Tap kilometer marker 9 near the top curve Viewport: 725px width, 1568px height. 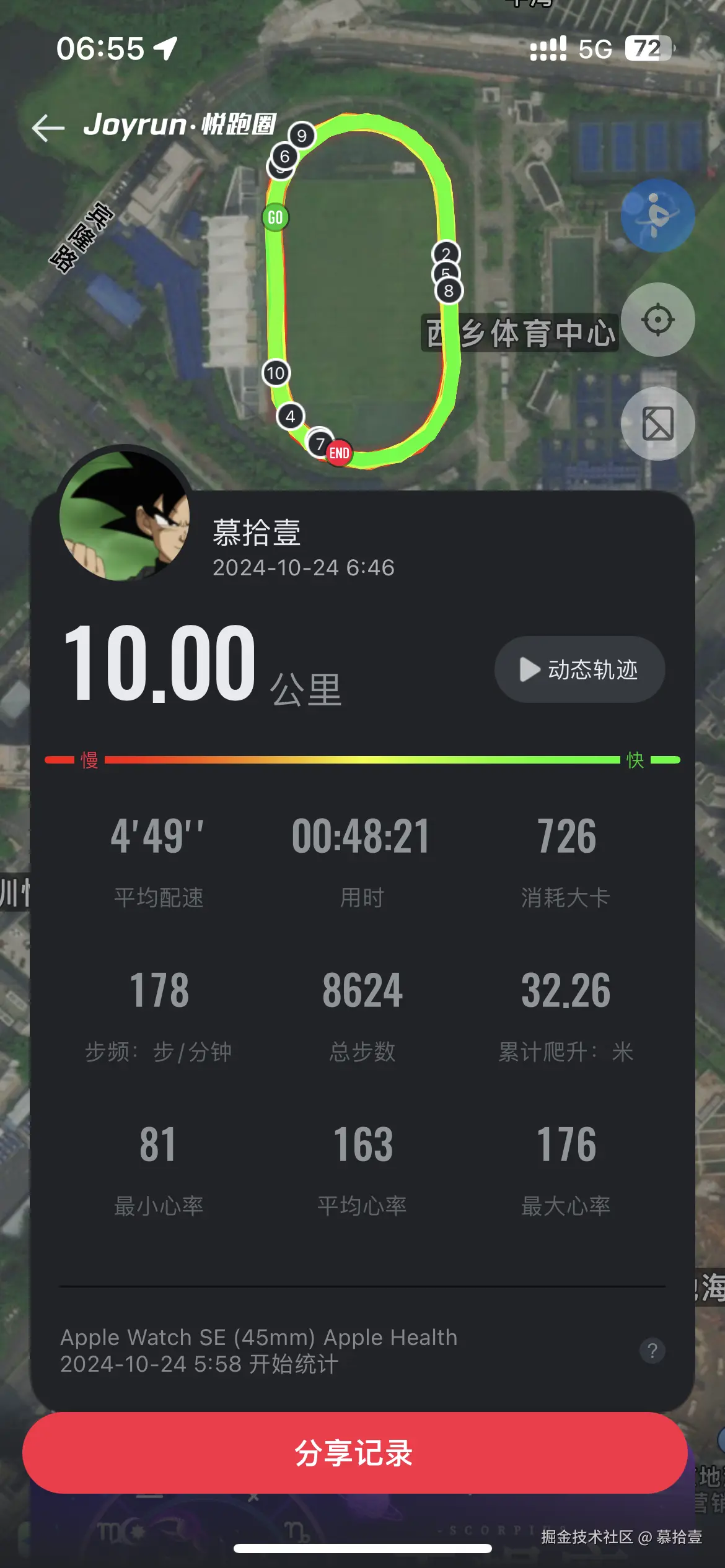pos(302,135)
